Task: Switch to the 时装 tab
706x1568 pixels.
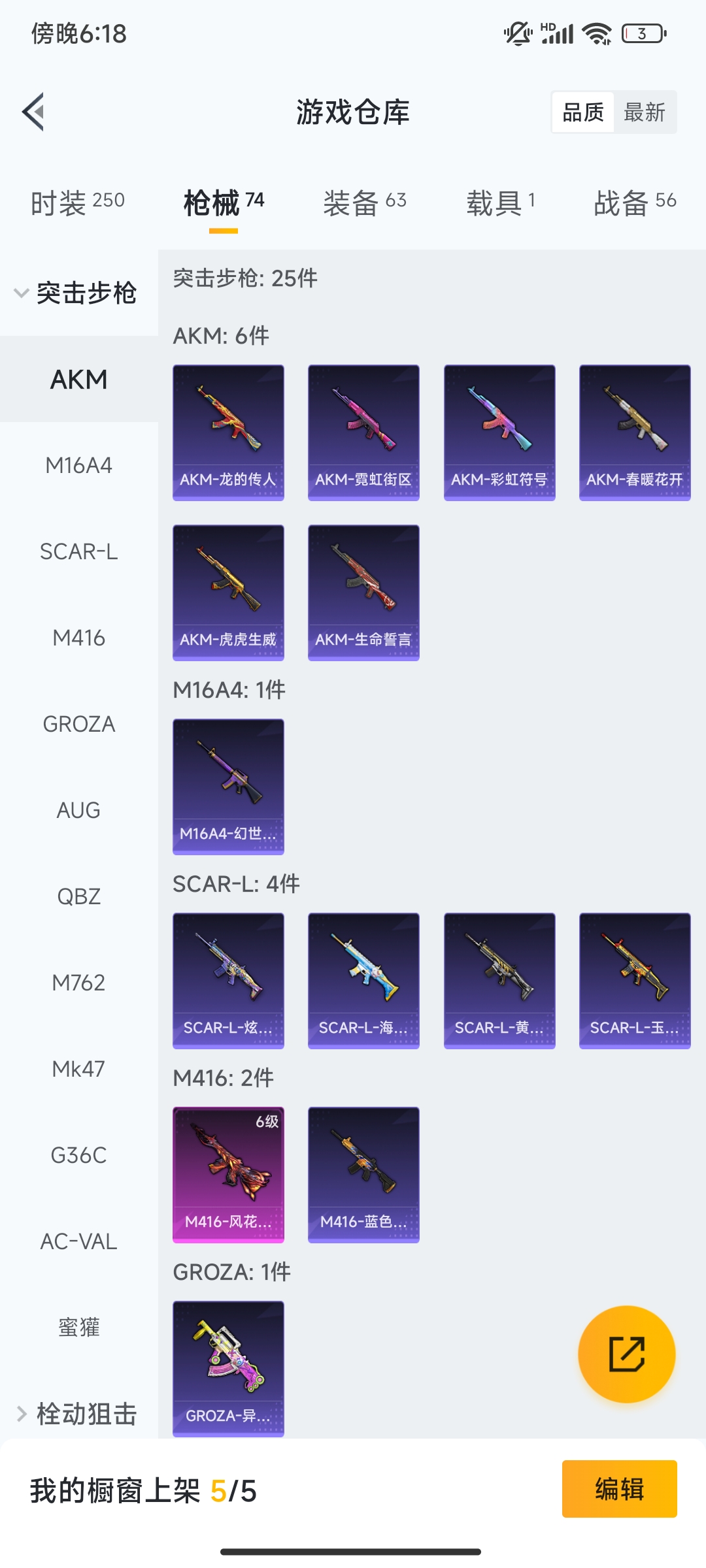Action: coord(78,203)
